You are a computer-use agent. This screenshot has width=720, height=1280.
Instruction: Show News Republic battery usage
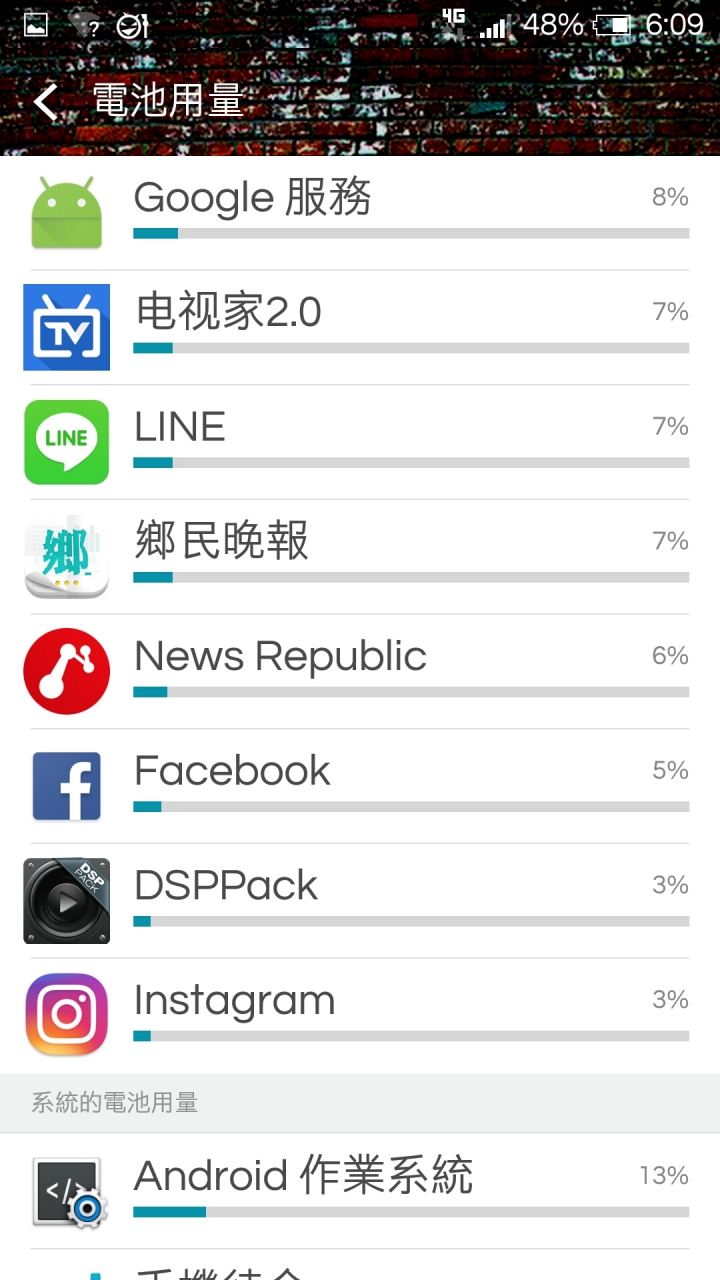pyautogui.click(x=360, y=671)
